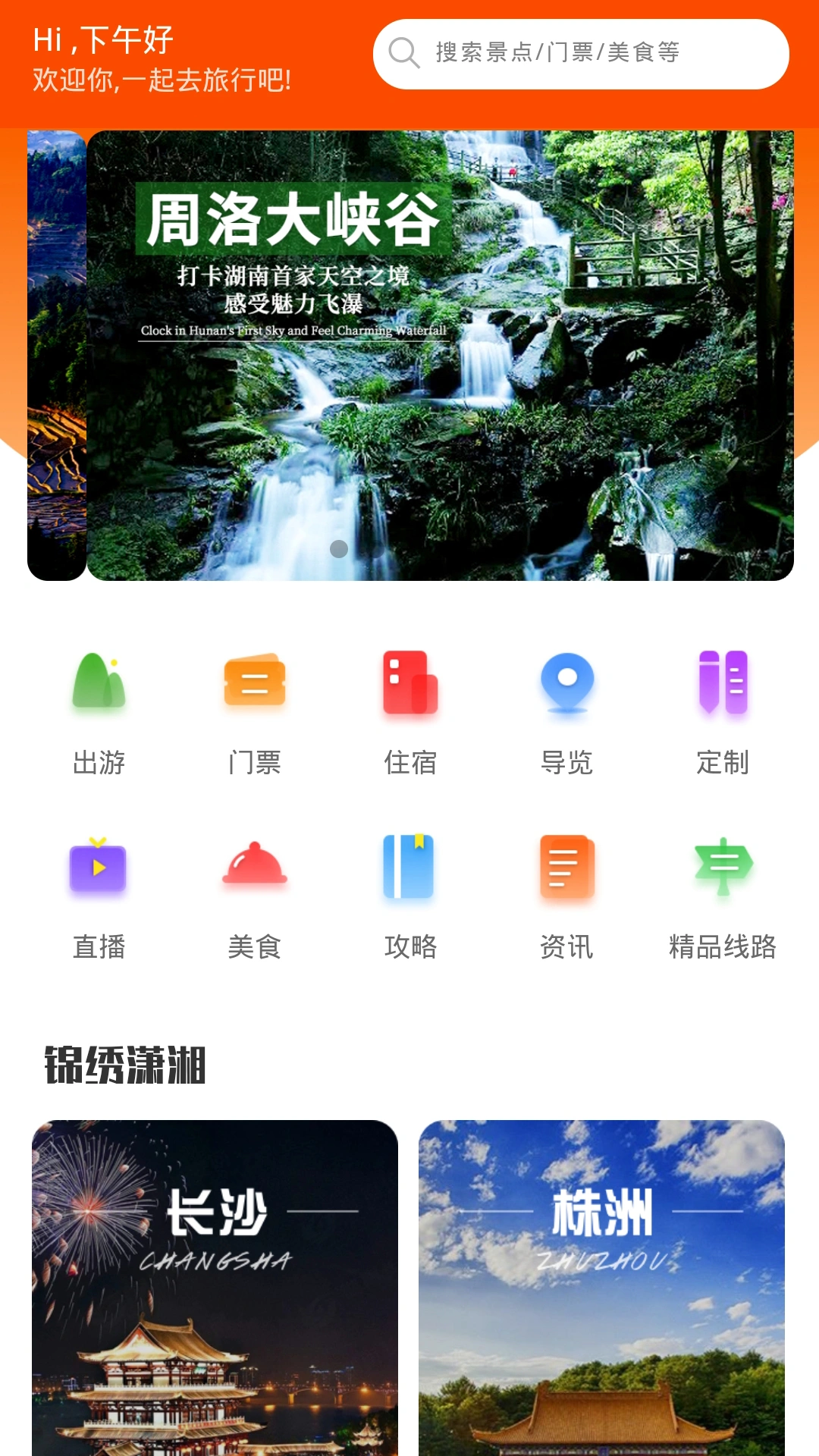The image size is (819, 1456).
Task: Open the 株洲 (Zhuzhou) city card
Action: pos(604,1289)
